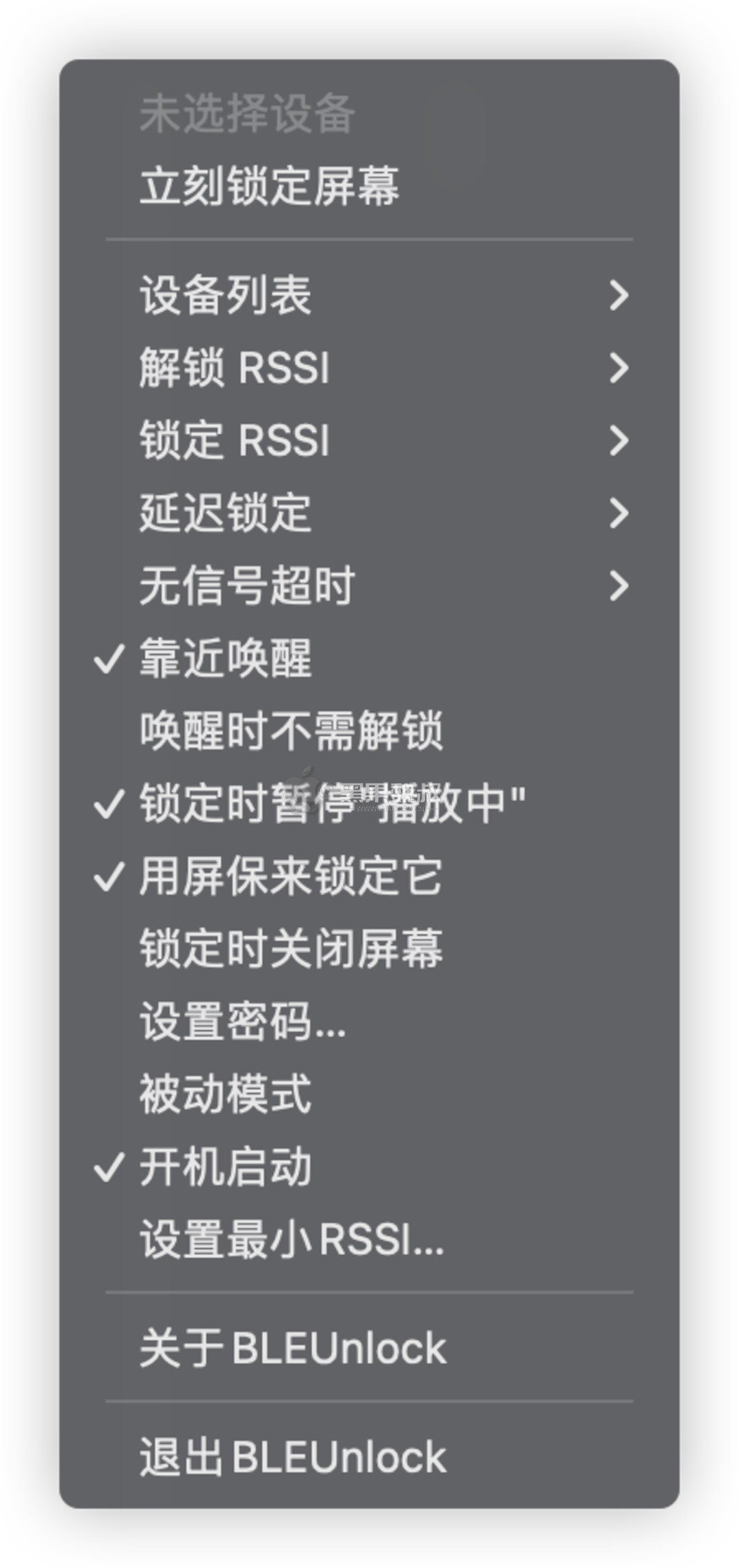Open 设置密码 dialog

[x=243, y=1022]
